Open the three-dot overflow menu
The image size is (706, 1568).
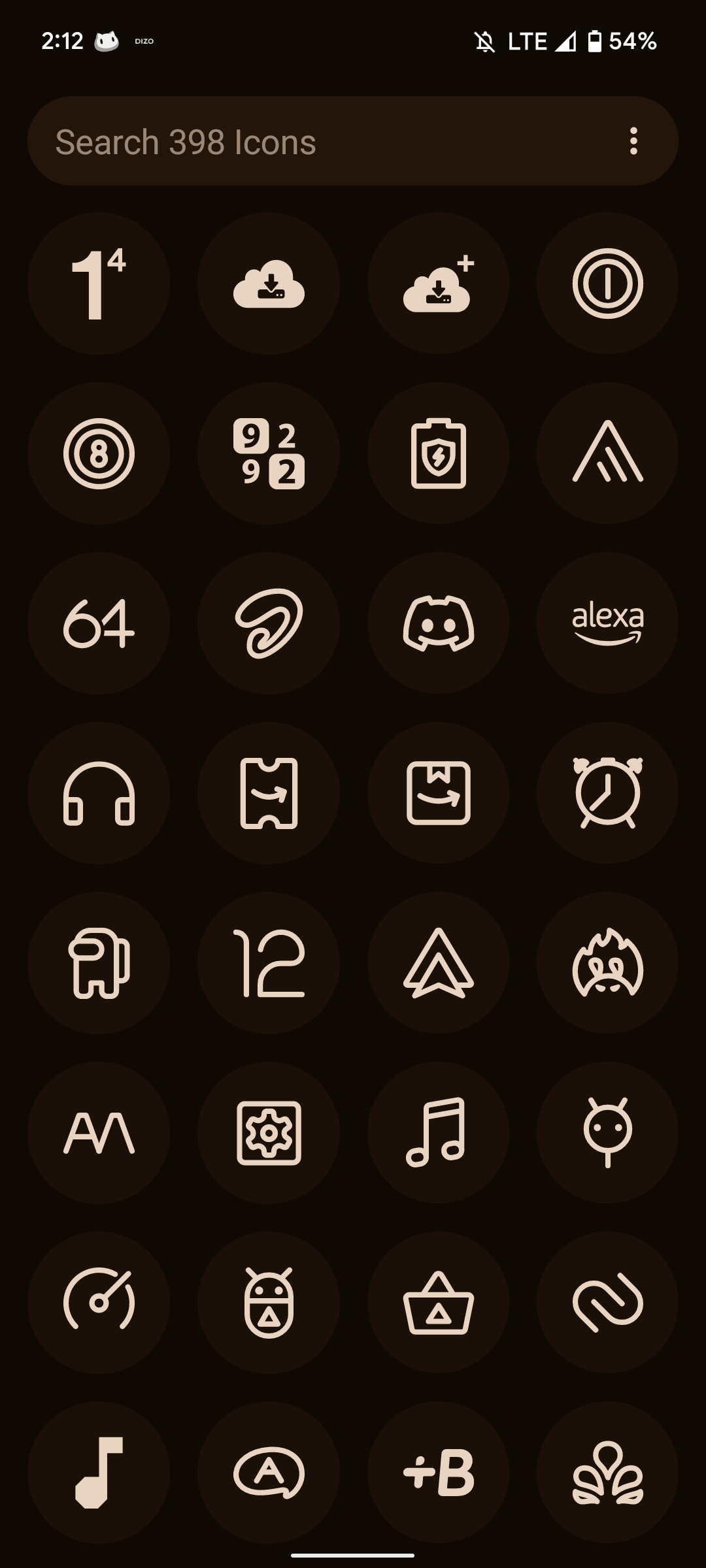coord(633,141)
